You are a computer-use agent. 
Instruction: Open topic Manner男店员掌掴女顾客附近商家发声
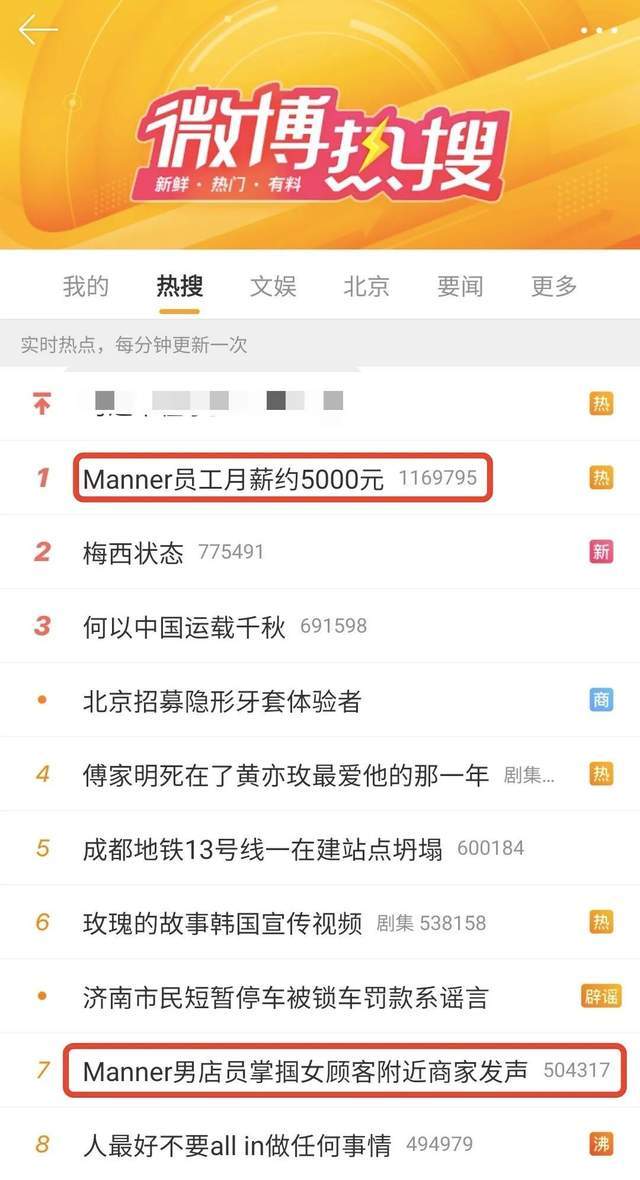[305, 1071]
